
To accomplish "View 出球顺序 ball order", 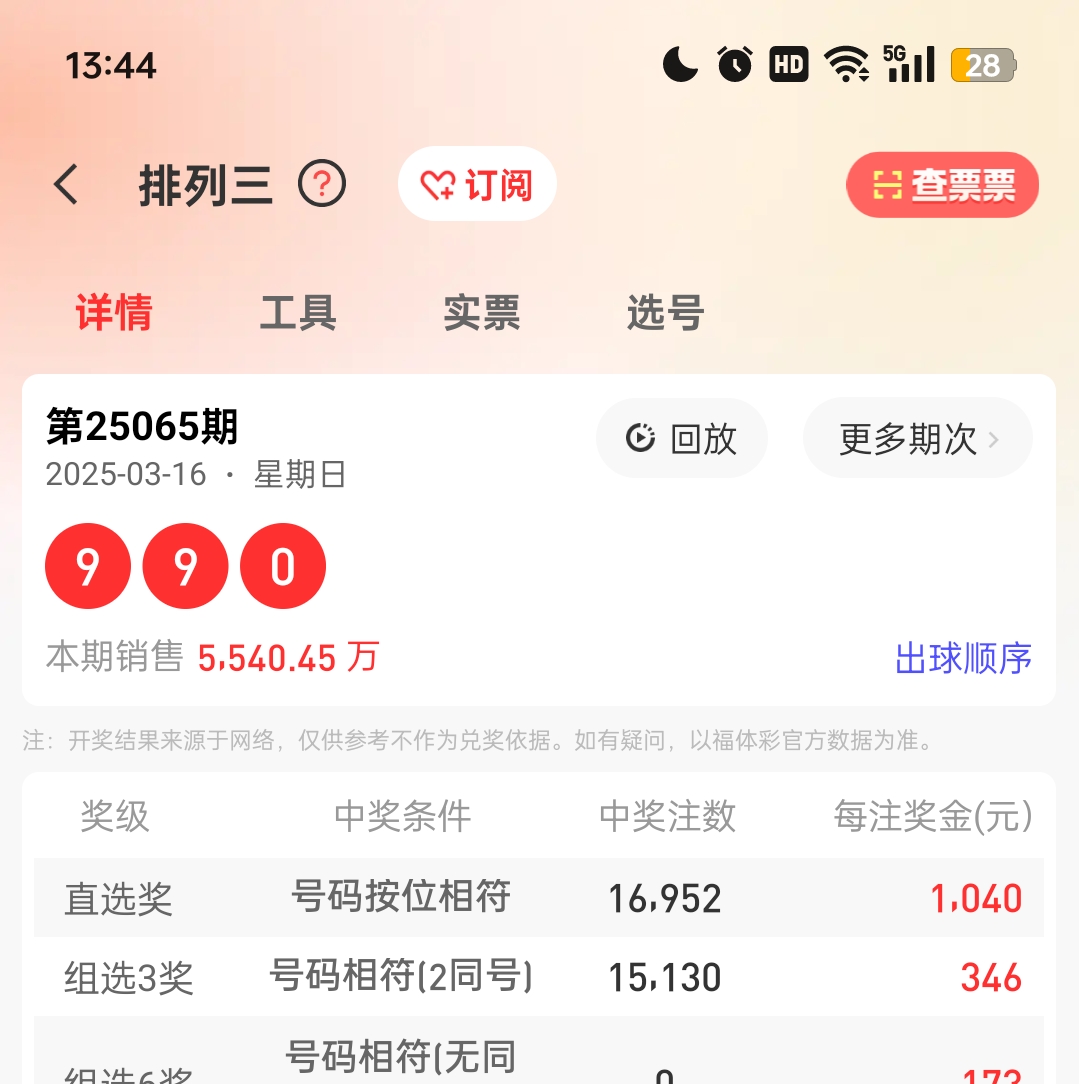I will click(x=962, y=657).
